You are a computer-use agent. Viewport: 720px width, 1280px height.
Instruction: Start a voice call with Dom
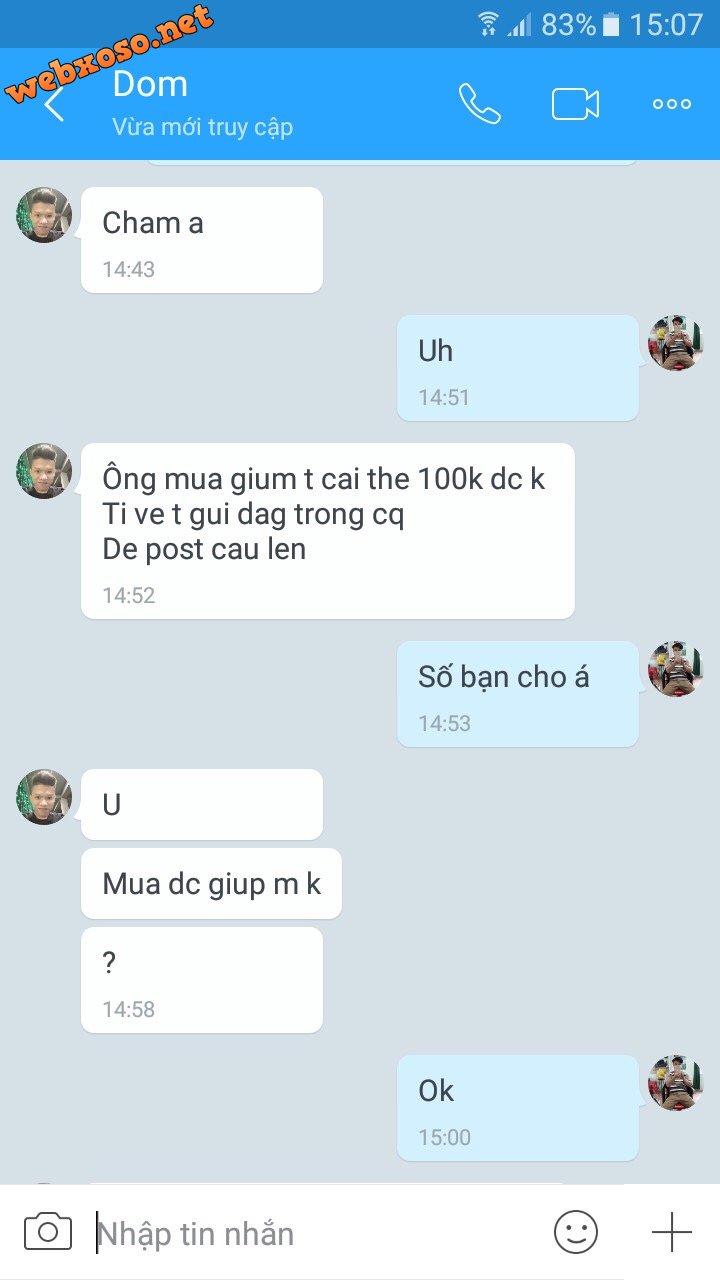pyautogui.click(x=479, y=103)
